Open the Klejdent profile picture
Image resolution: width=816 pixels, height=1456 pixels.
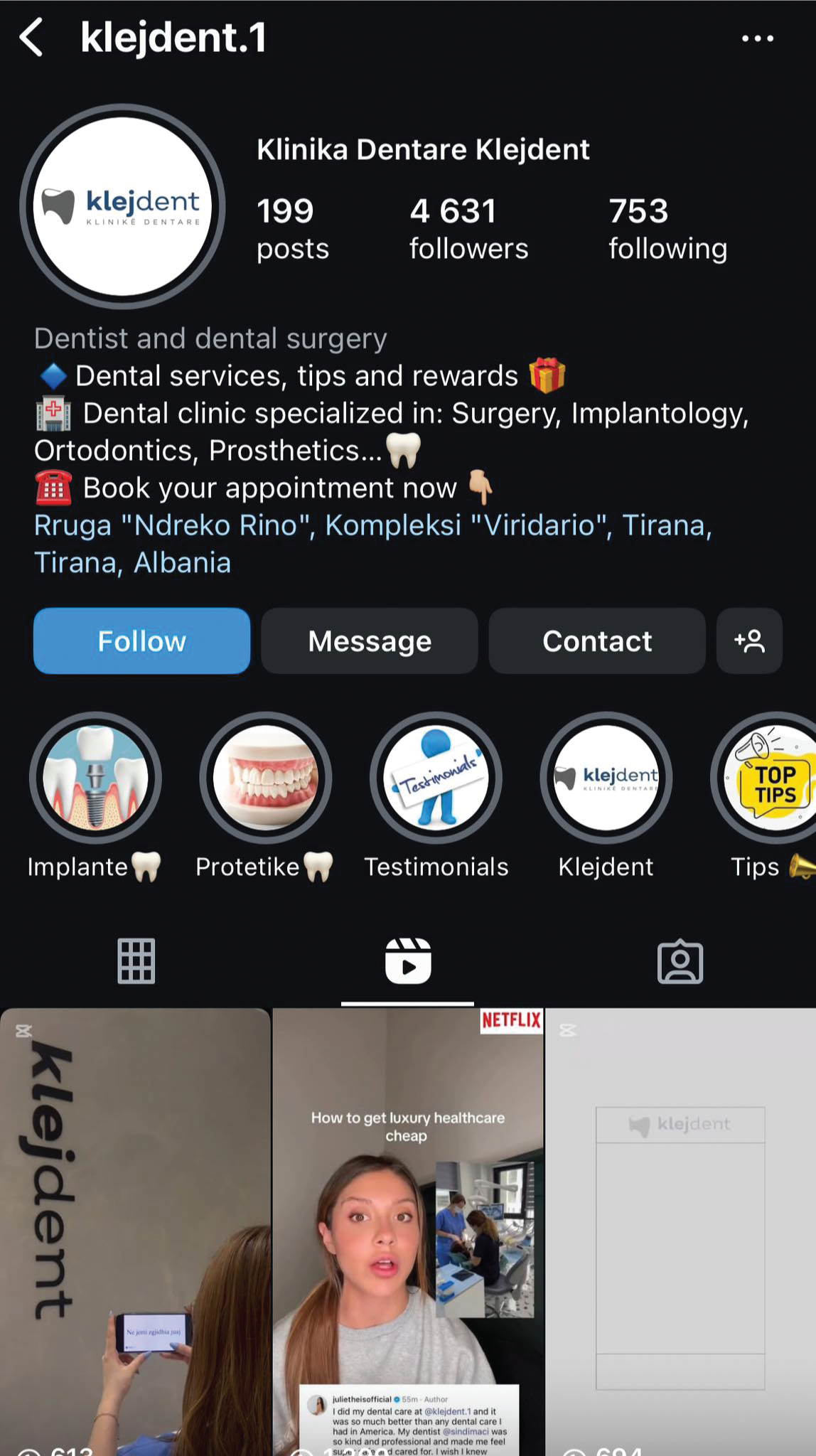click(x=122, y=207)
